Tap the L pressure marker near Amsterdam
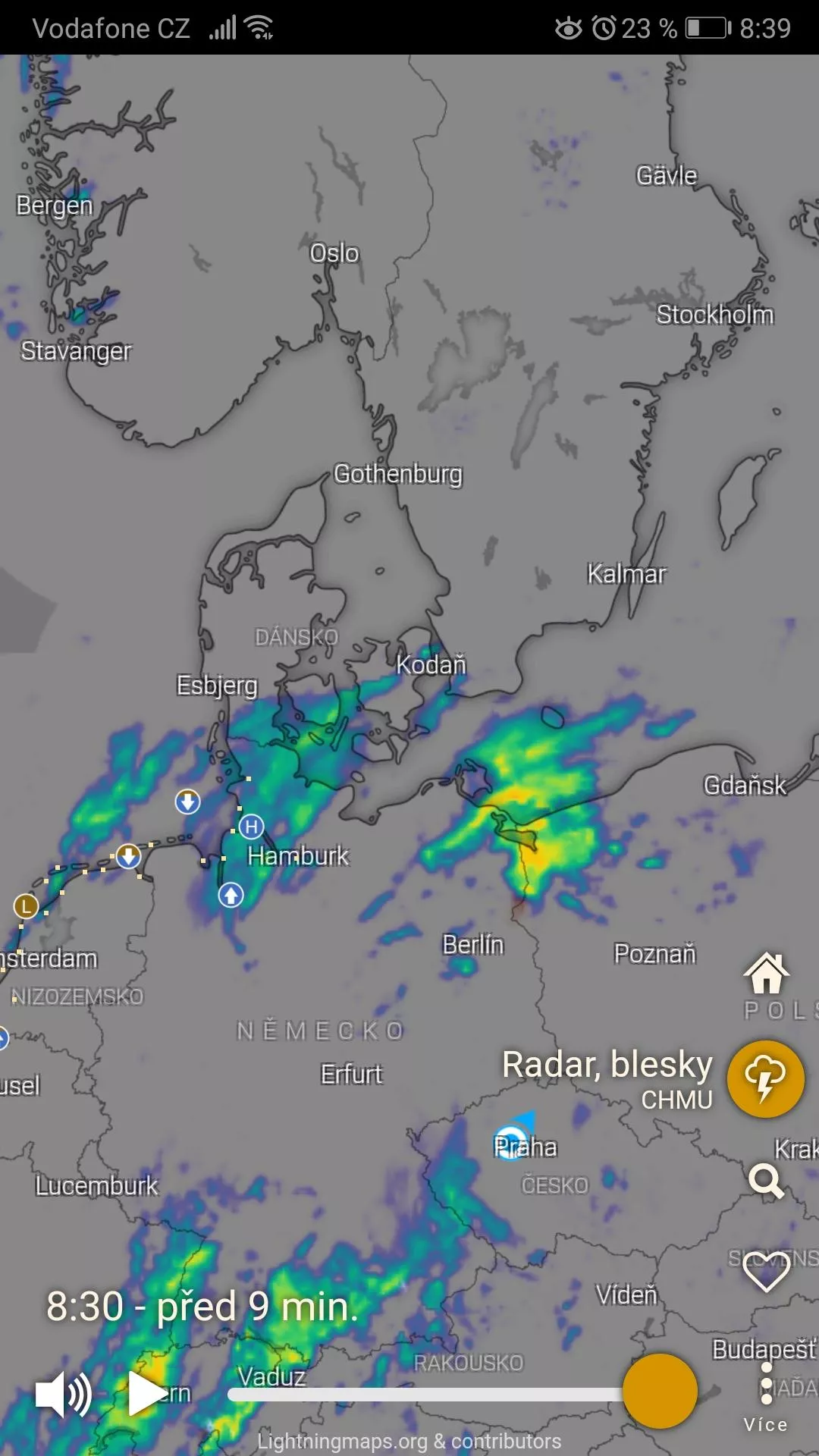This screenshot has height=1456, width=819. coord(27,905)
